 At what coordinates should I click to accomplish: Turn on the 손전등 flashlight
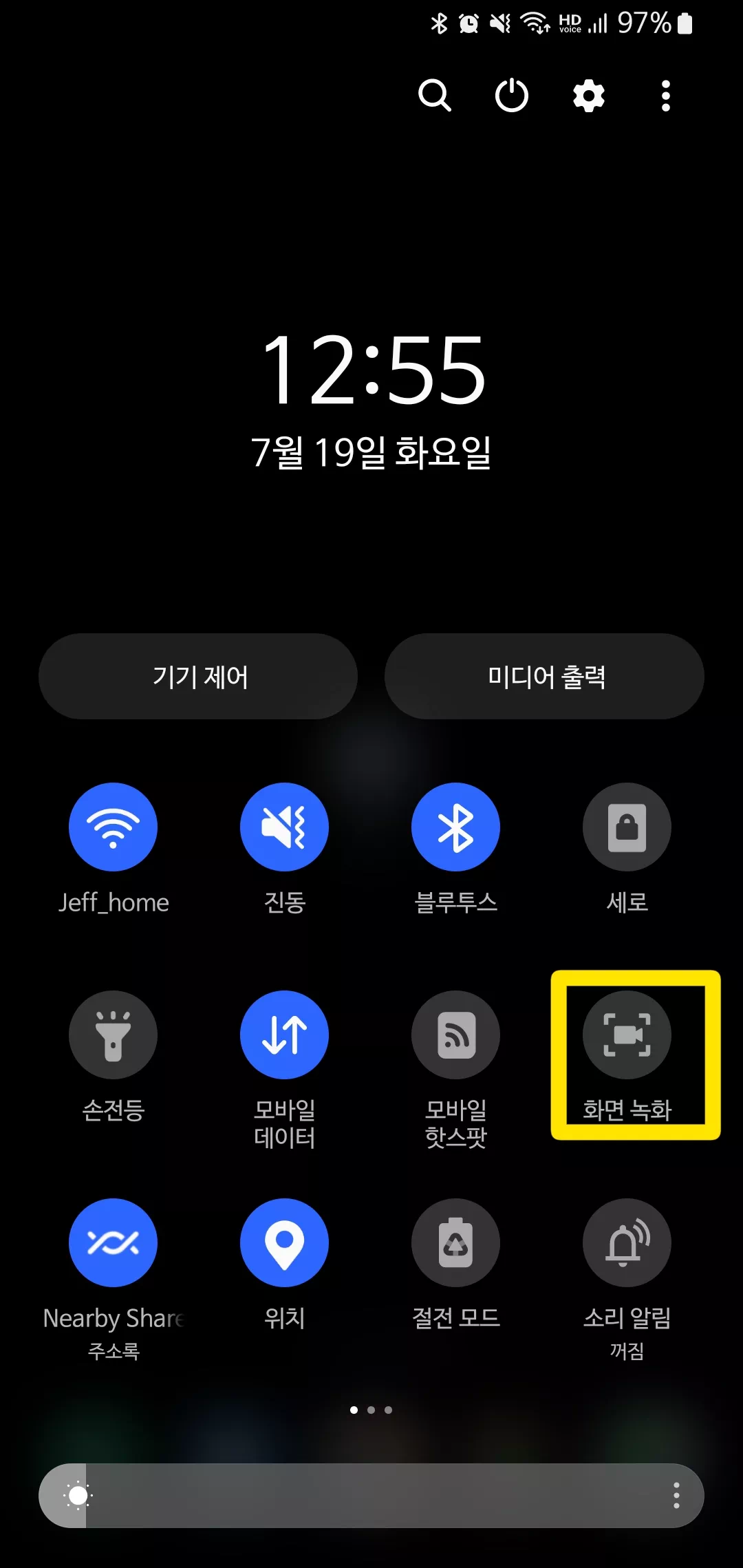pyautogui.click(x=114, y=1034)
